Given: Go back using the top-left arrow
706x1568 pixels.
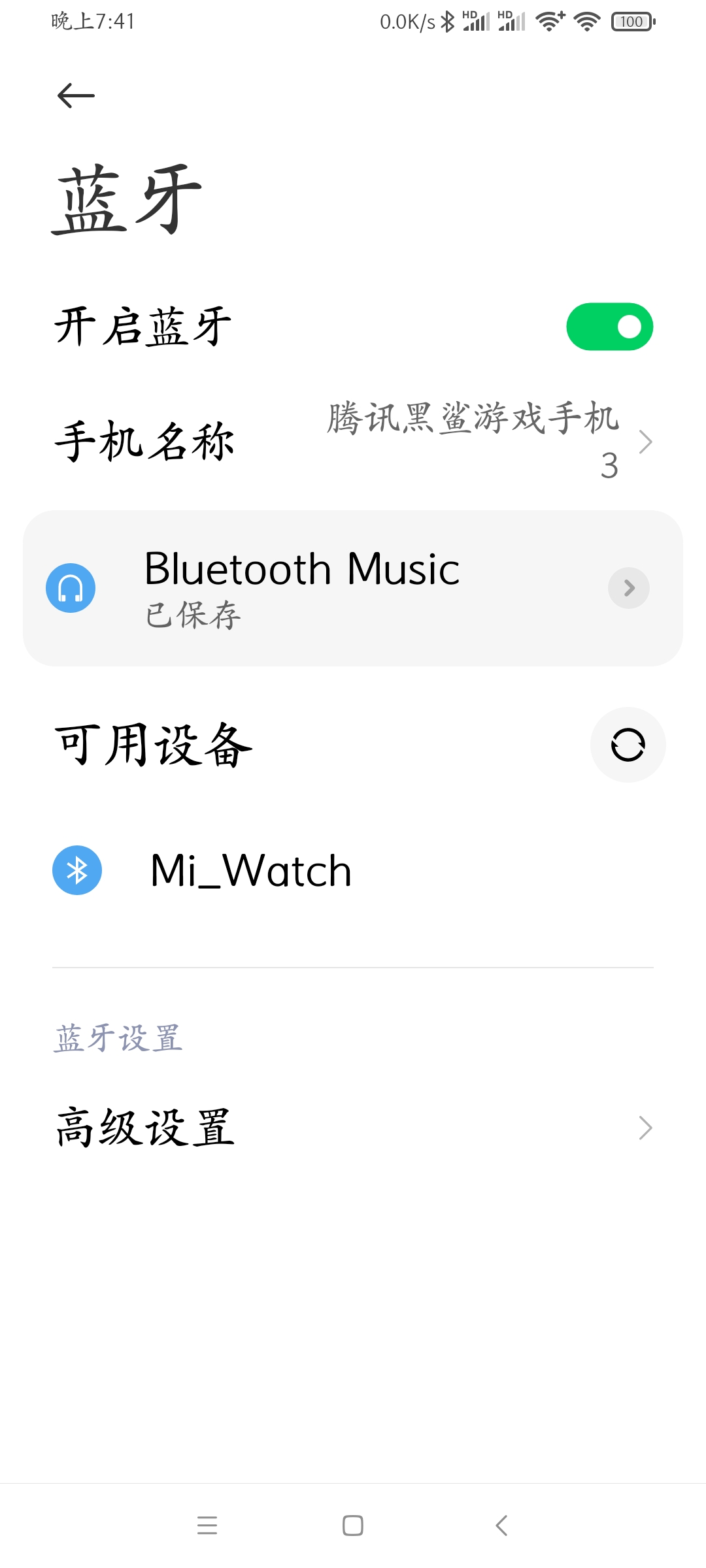Looking at the screenshot, I should [x=76, y=96].
